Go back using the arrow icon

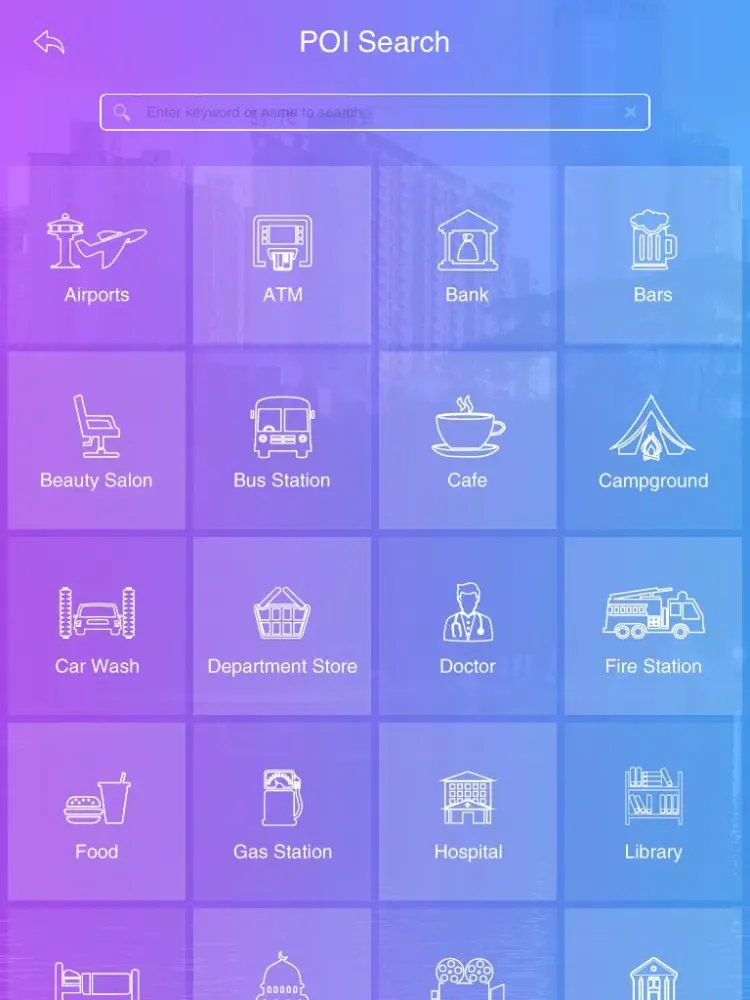pos(48,42)
